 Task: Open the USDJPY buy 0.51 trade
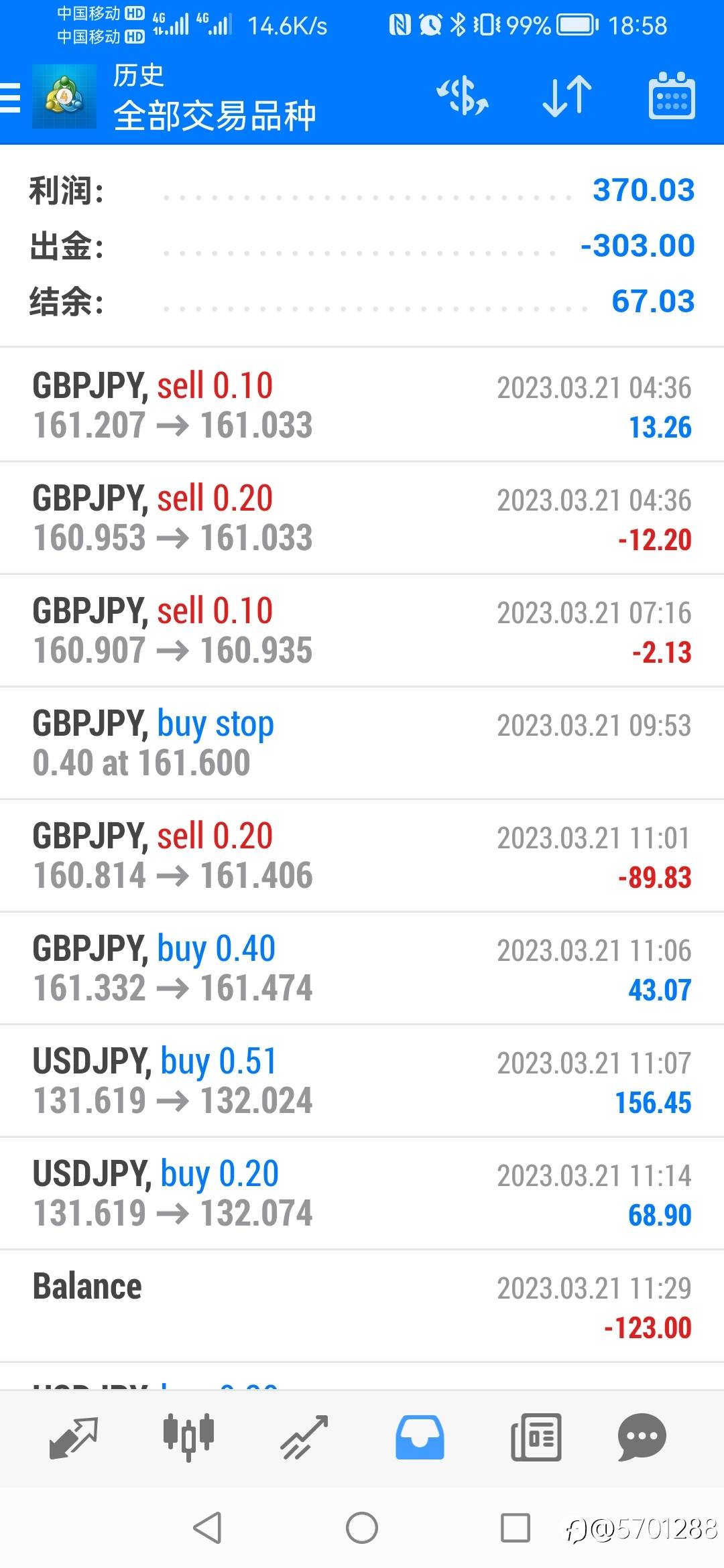(x=362, y=1080)
